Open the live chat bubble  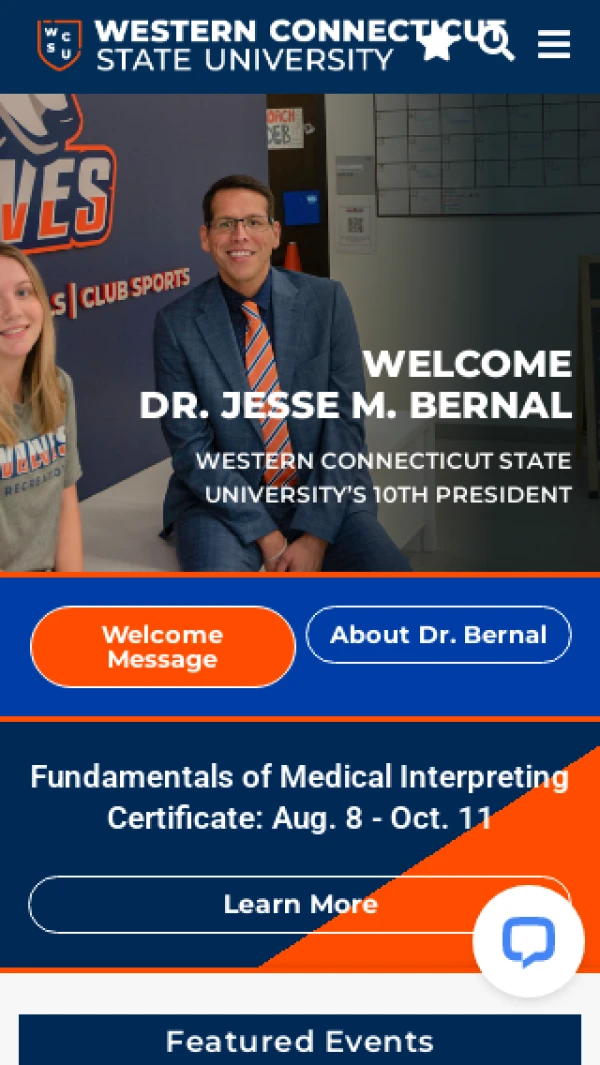pyautogui.click(x=528, y=940)
